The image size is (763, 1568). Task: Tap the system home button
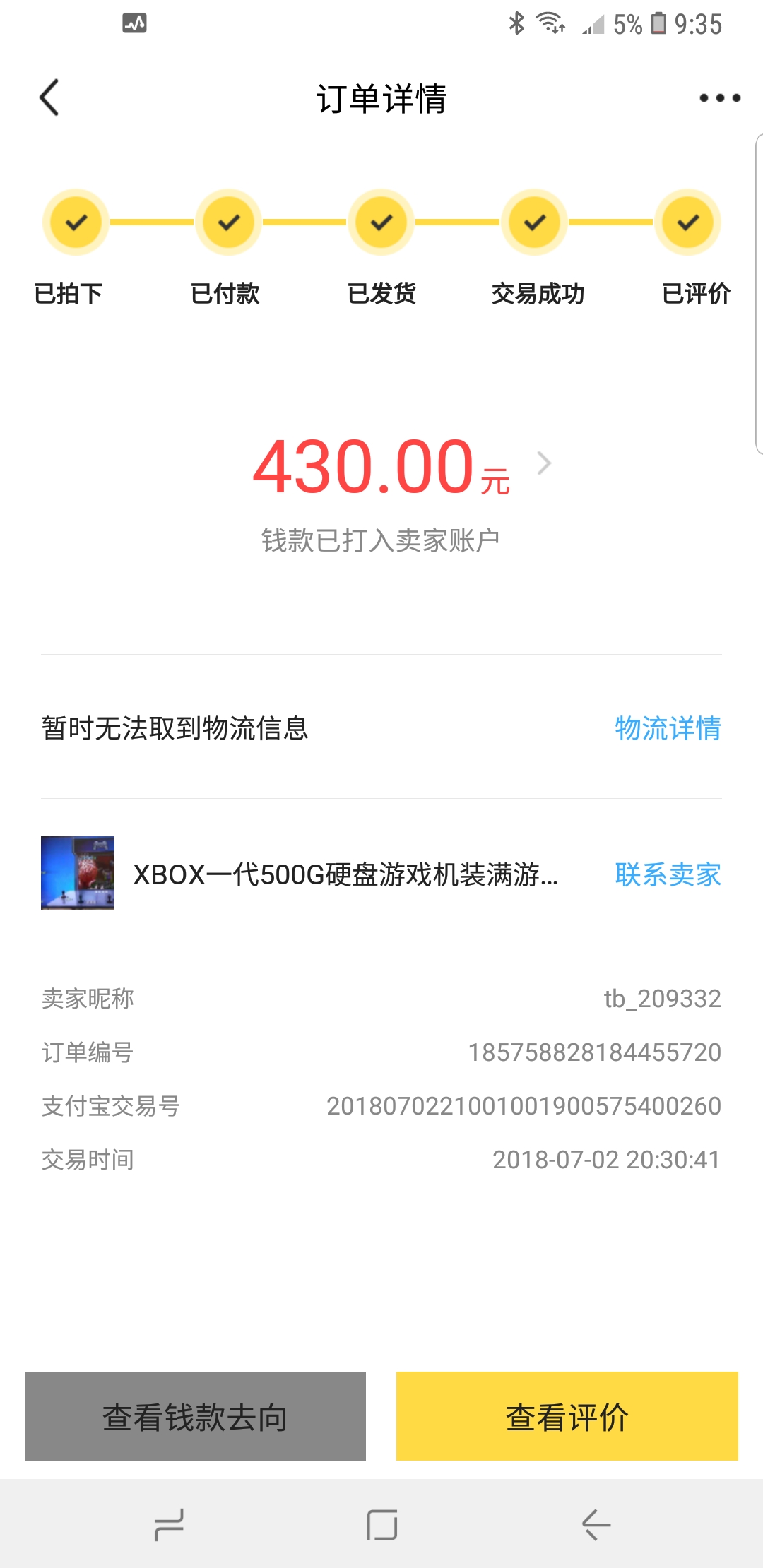click(381, 1524)
